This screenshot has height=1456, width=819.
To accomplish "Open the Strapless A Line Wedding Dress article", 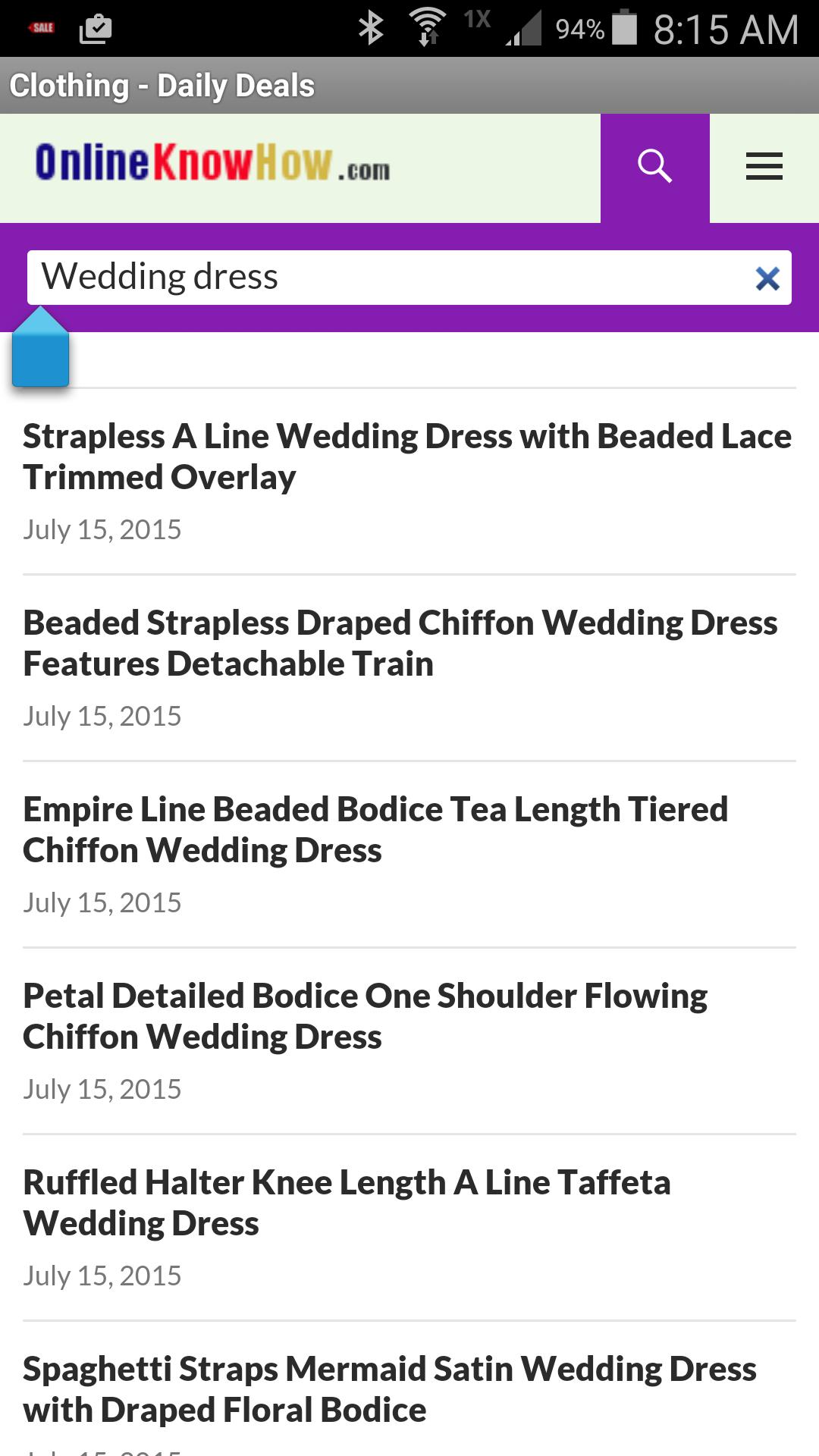I will point(407,456).
